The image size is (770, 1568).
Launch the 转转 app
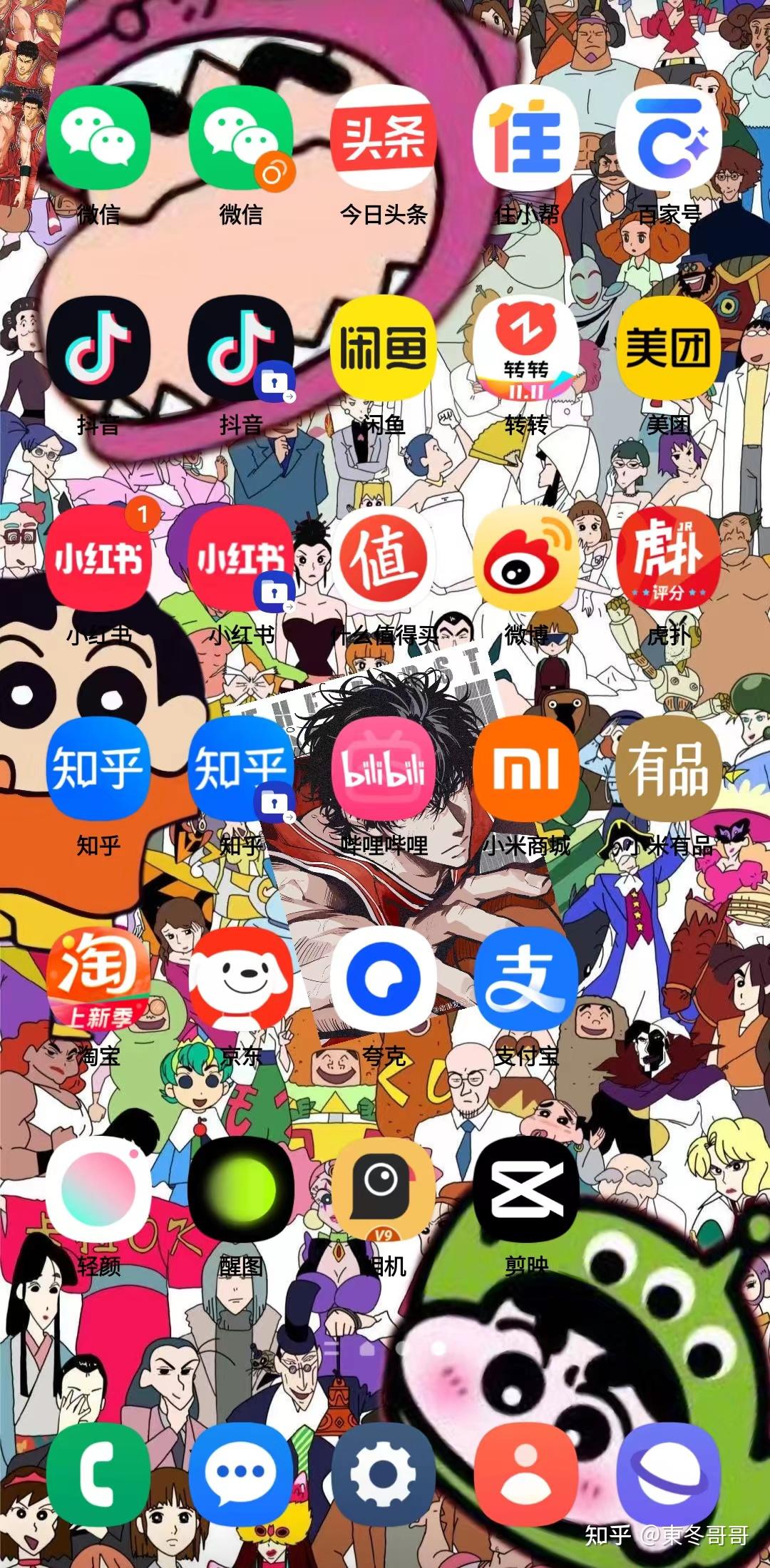pos(526,349)
